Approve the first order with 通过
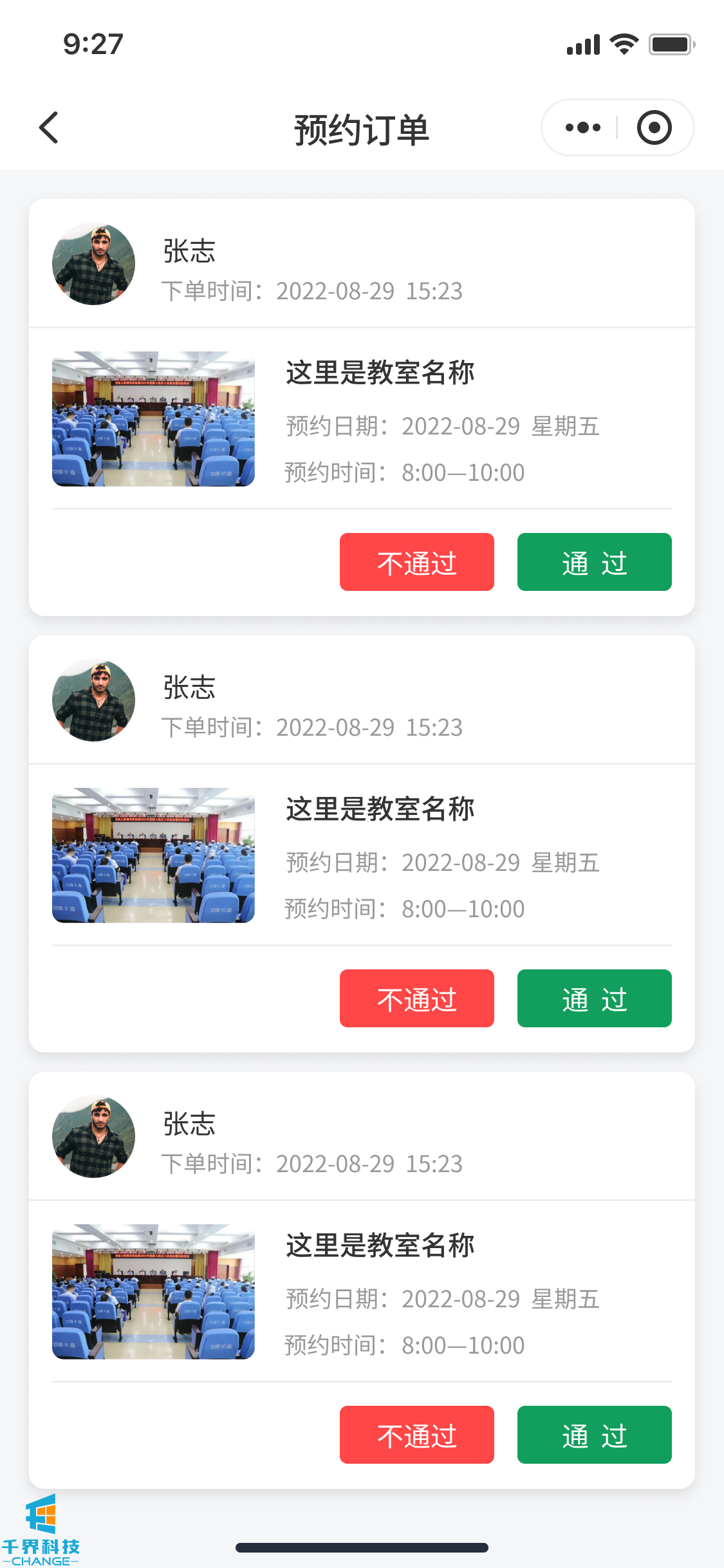Image resolution: width=724 pixels, height=1568 pixels. (x=594, y=562)
